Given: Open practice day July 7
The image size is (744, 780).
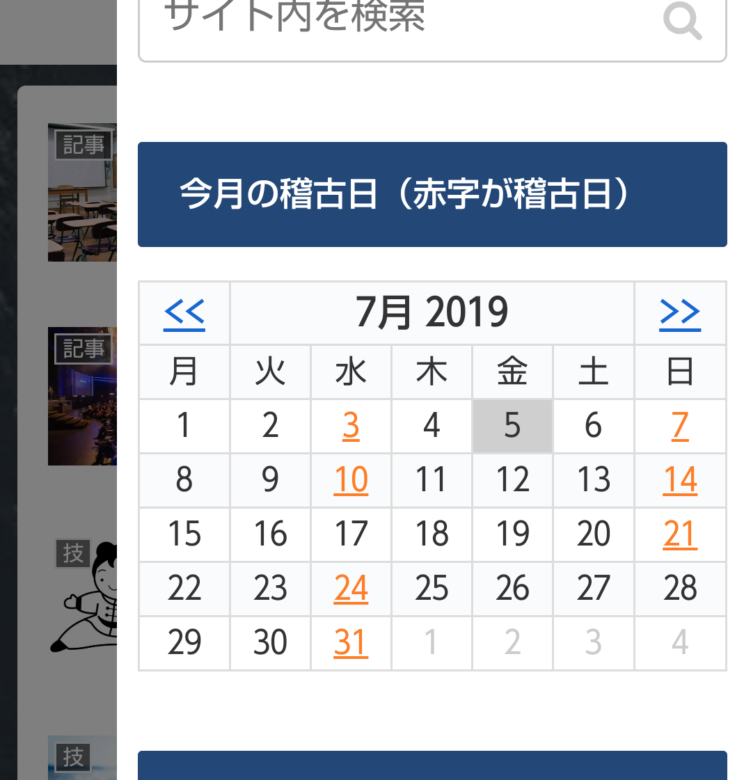Looking at the screenshot, I should pyautogui.click(x=680, y=427).
